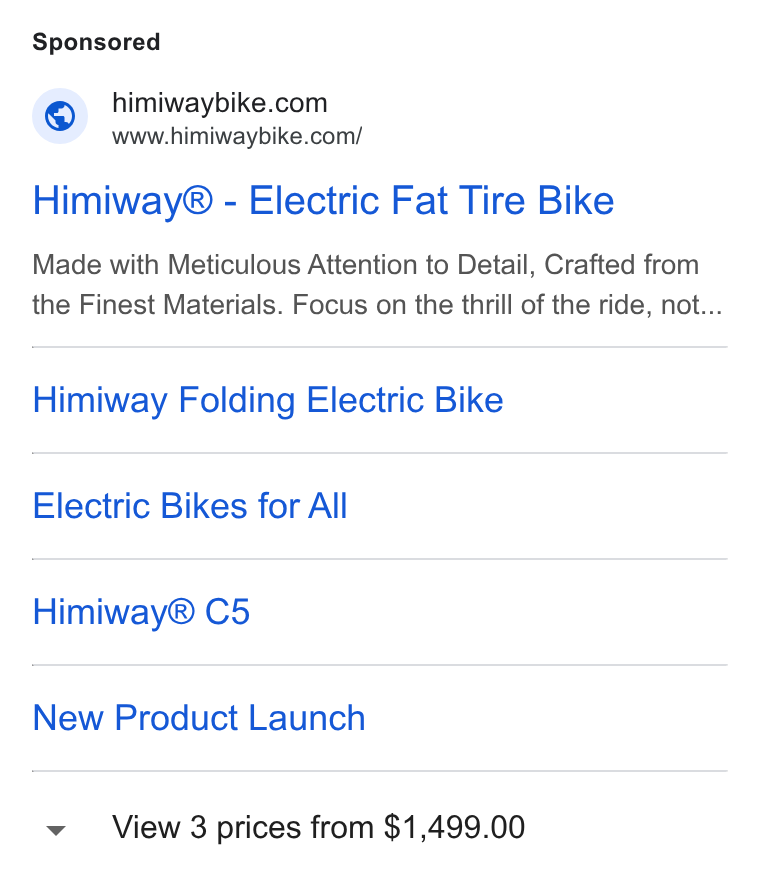Tap the himiwaybike.com site address
The width and height of the screenshot is (760, 888).
237,136
